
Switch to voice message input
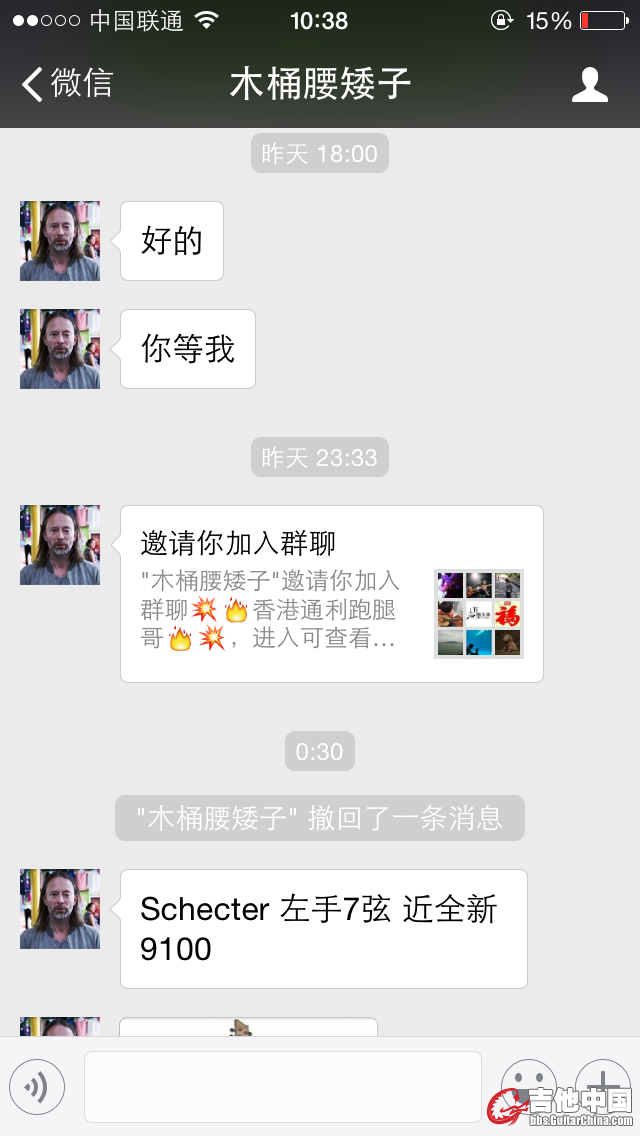37,1087
